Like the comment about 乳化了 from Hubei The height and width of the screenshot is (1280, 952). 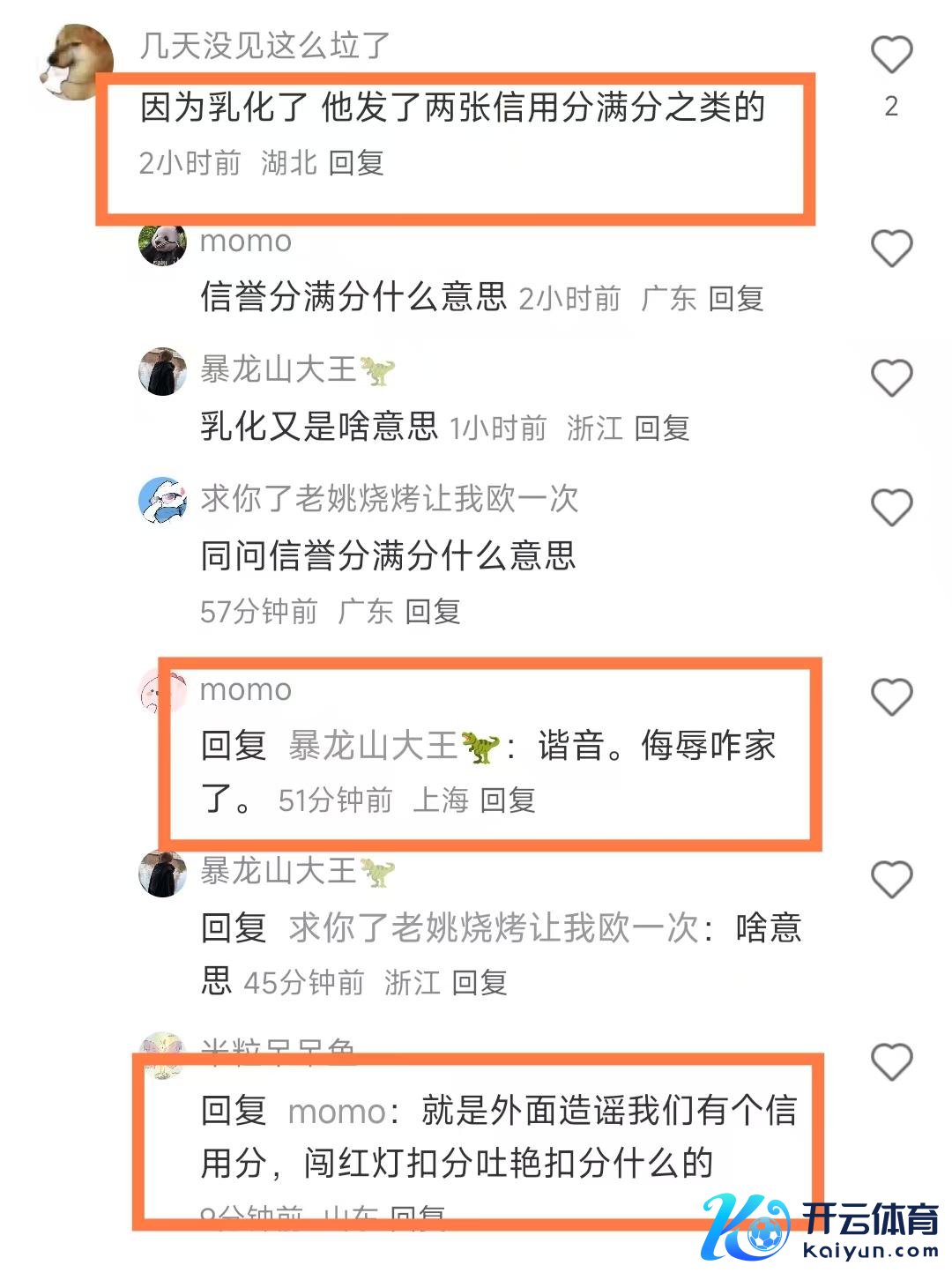891,56
